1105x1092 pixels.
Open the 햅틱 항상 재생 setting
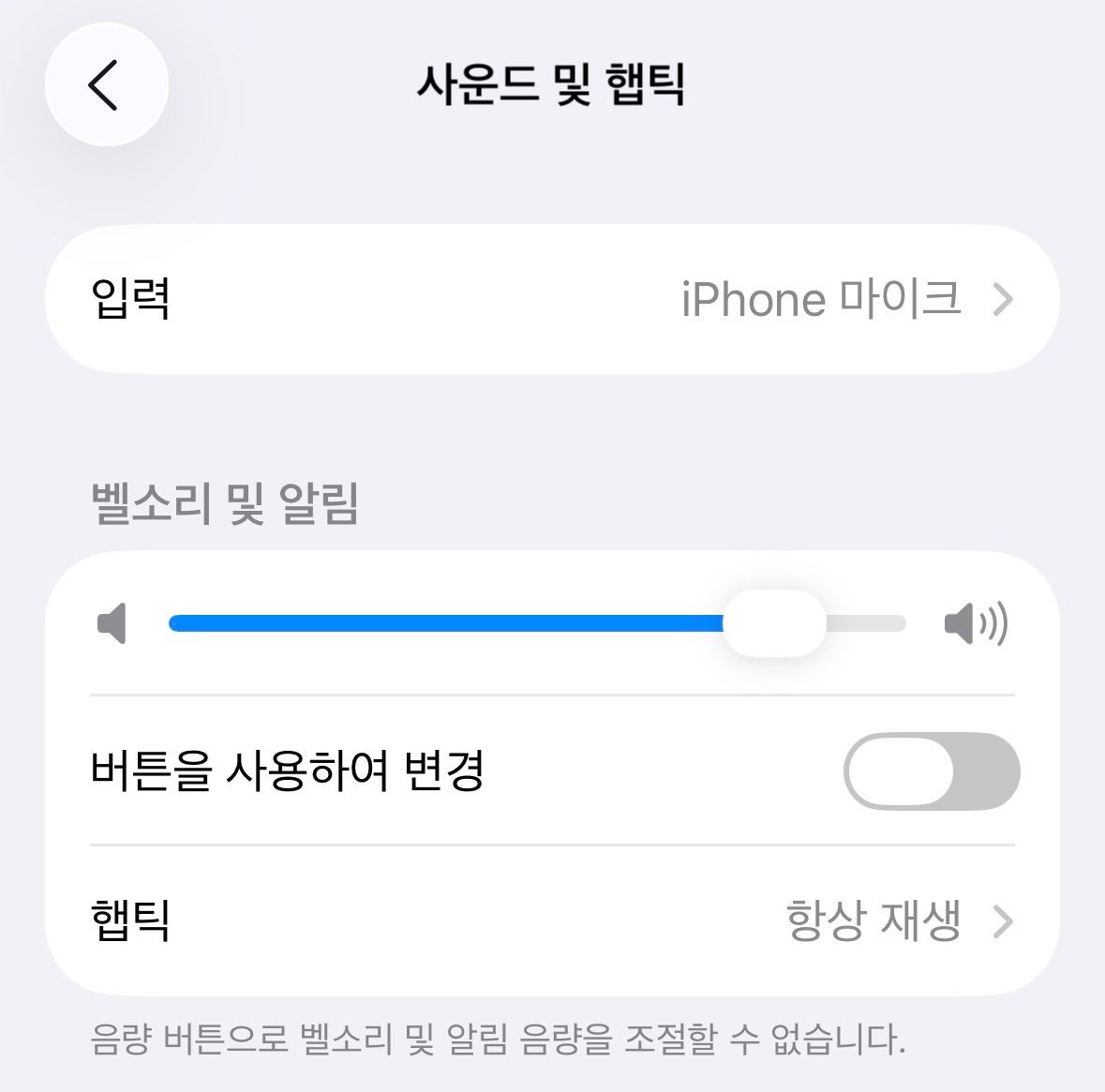[x=552, y=920]
